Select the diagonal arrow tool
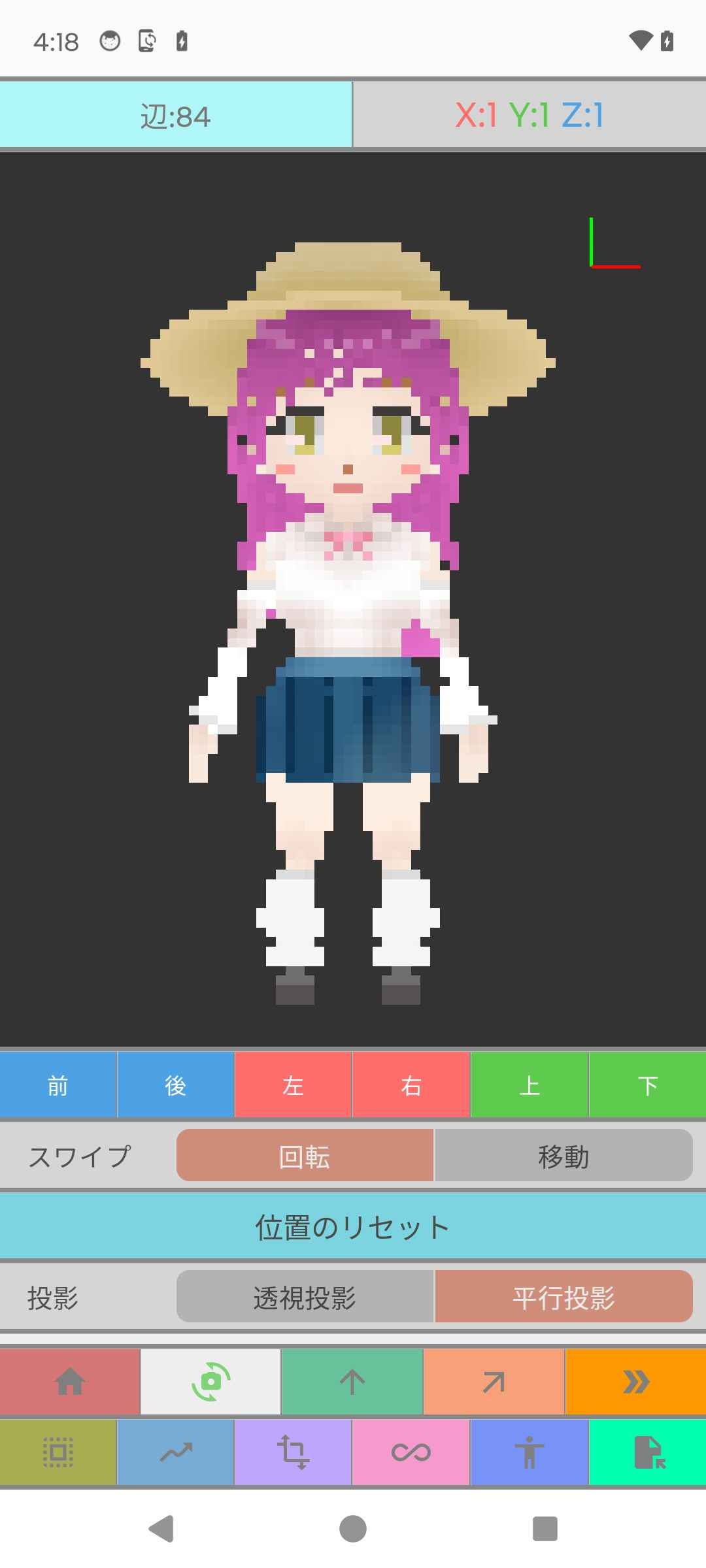Viewport: 706px width, 1568px height. coord(494,1382)
